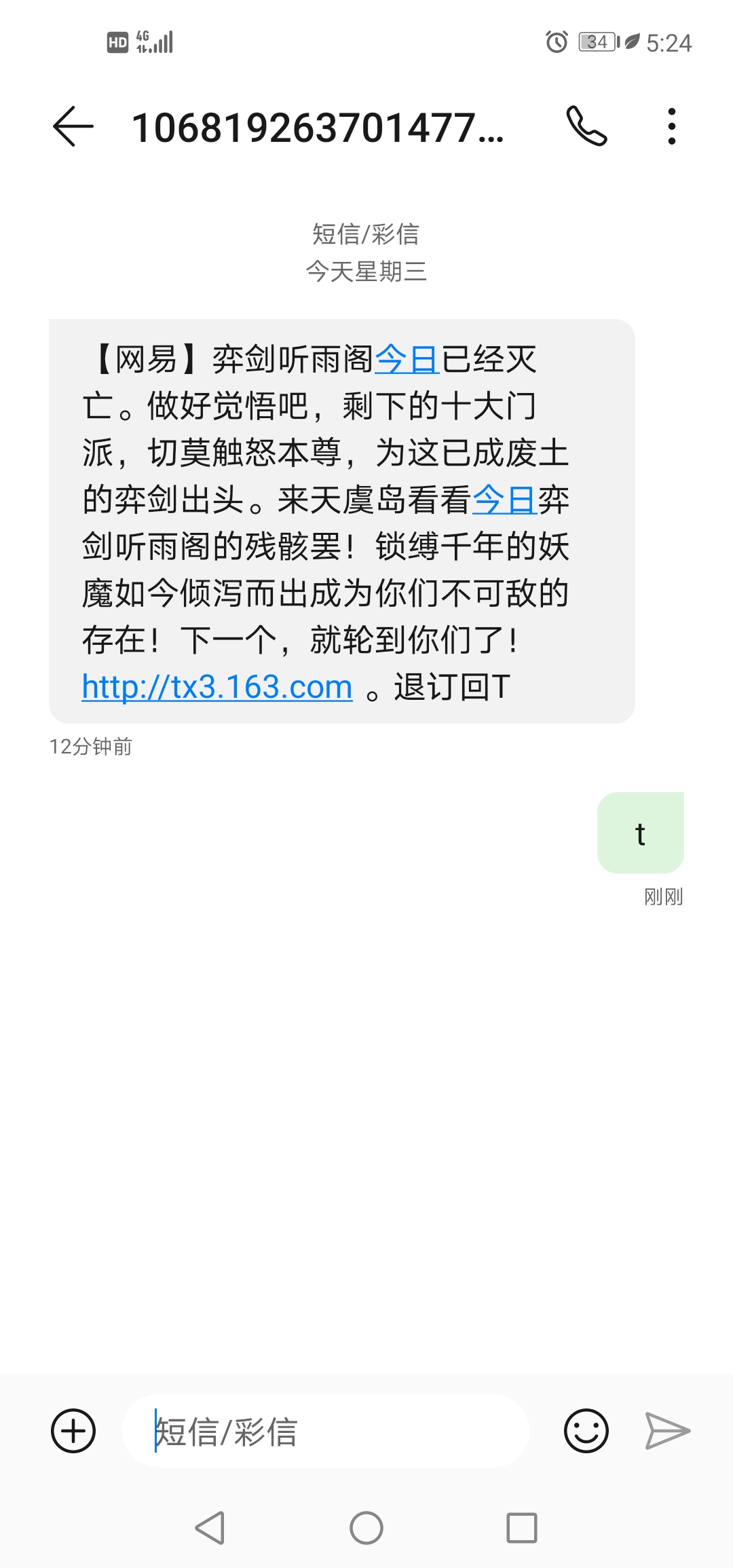This screenshot has width=733, height=1568.
Task: Open the plus attachment menu
Action: [x=73, y=1430]
